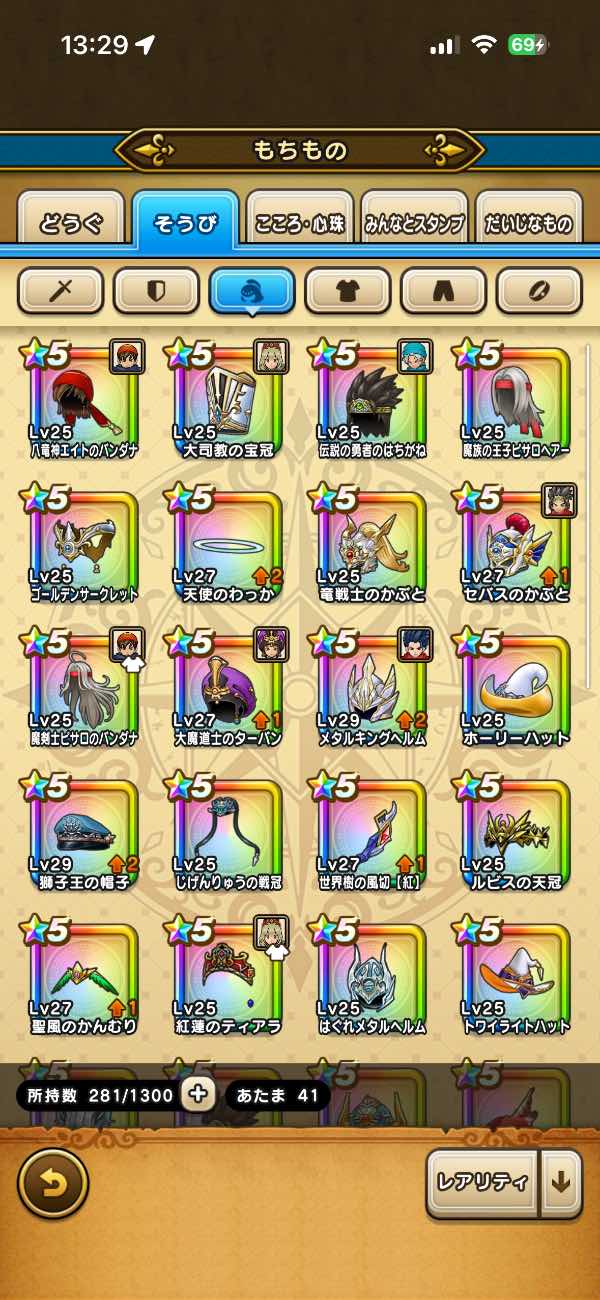Image resolution: width=600 pixels, height=1300 pixels.
Task: Filter equipment by accessory ring icon
Action: 540,292
